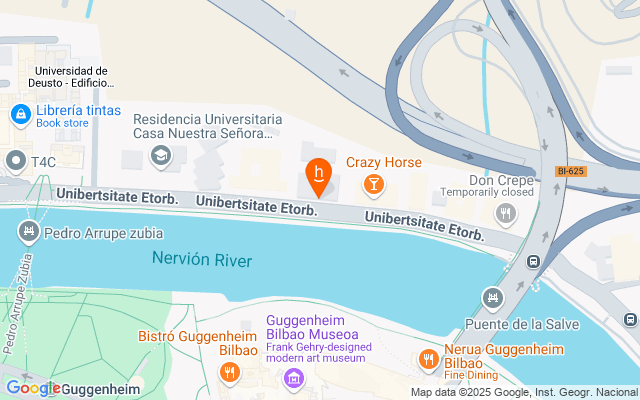640x400 pixels.
Task: Tap the Pedro Arrupe zubia bridge marker
Action: point(28,232)
